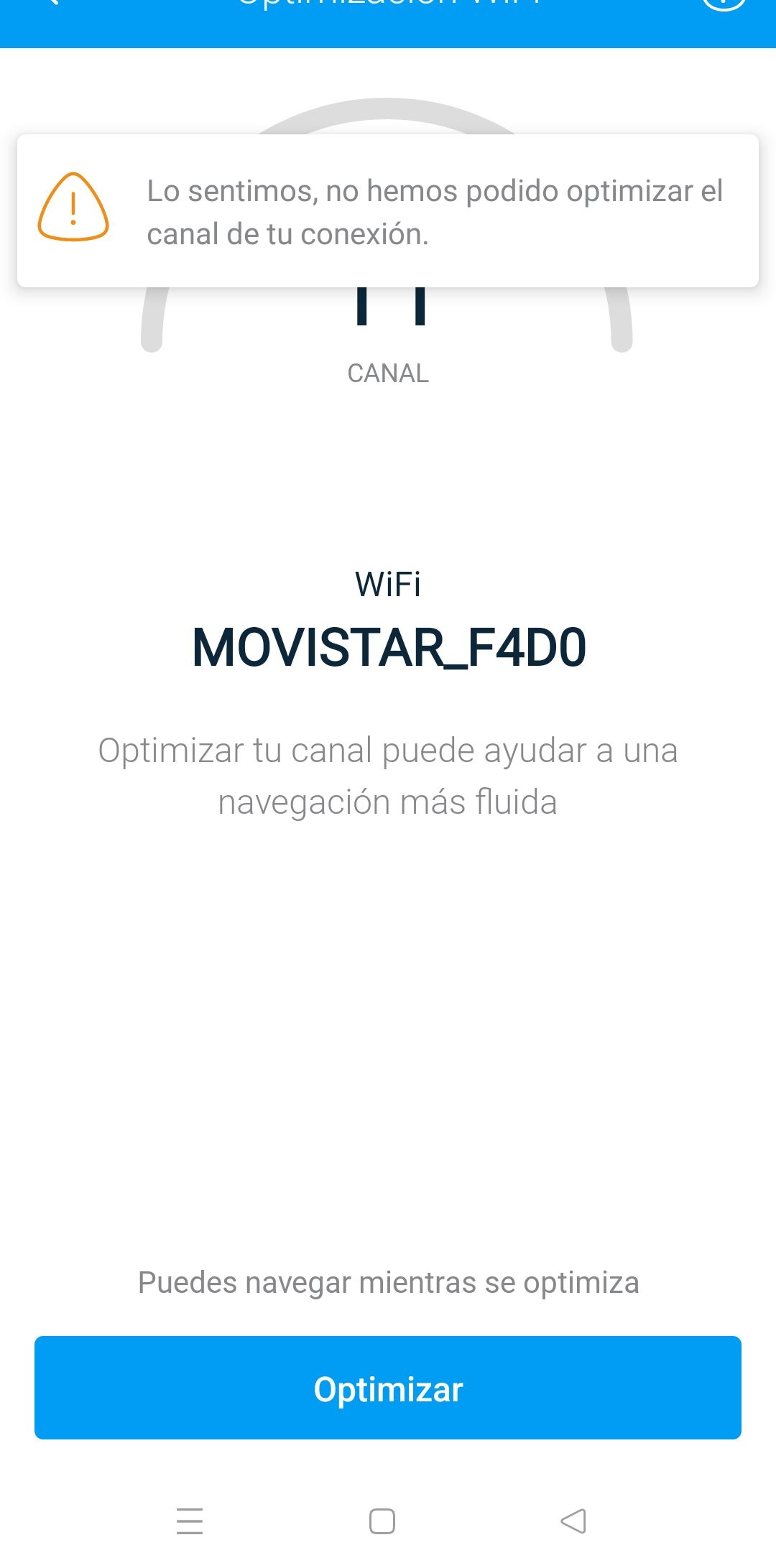776x1568 pixels.
Task: Tap the system back button
Action: [x=573, y=1521]
